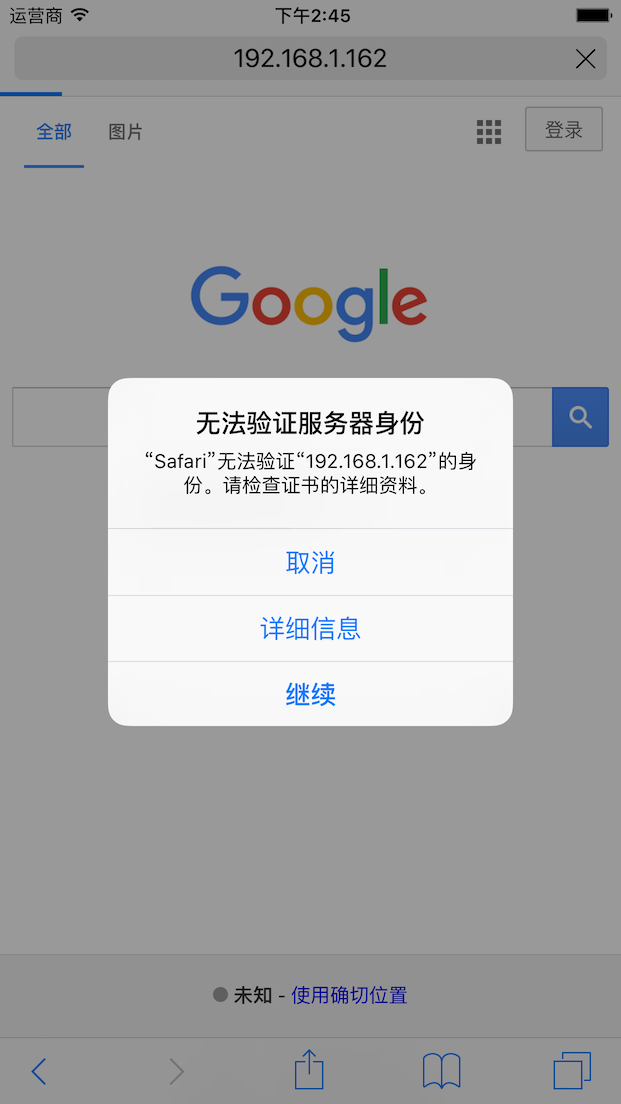The image size is (621, 1104).
Task: Select the 全部 tab
Action: 54,132
